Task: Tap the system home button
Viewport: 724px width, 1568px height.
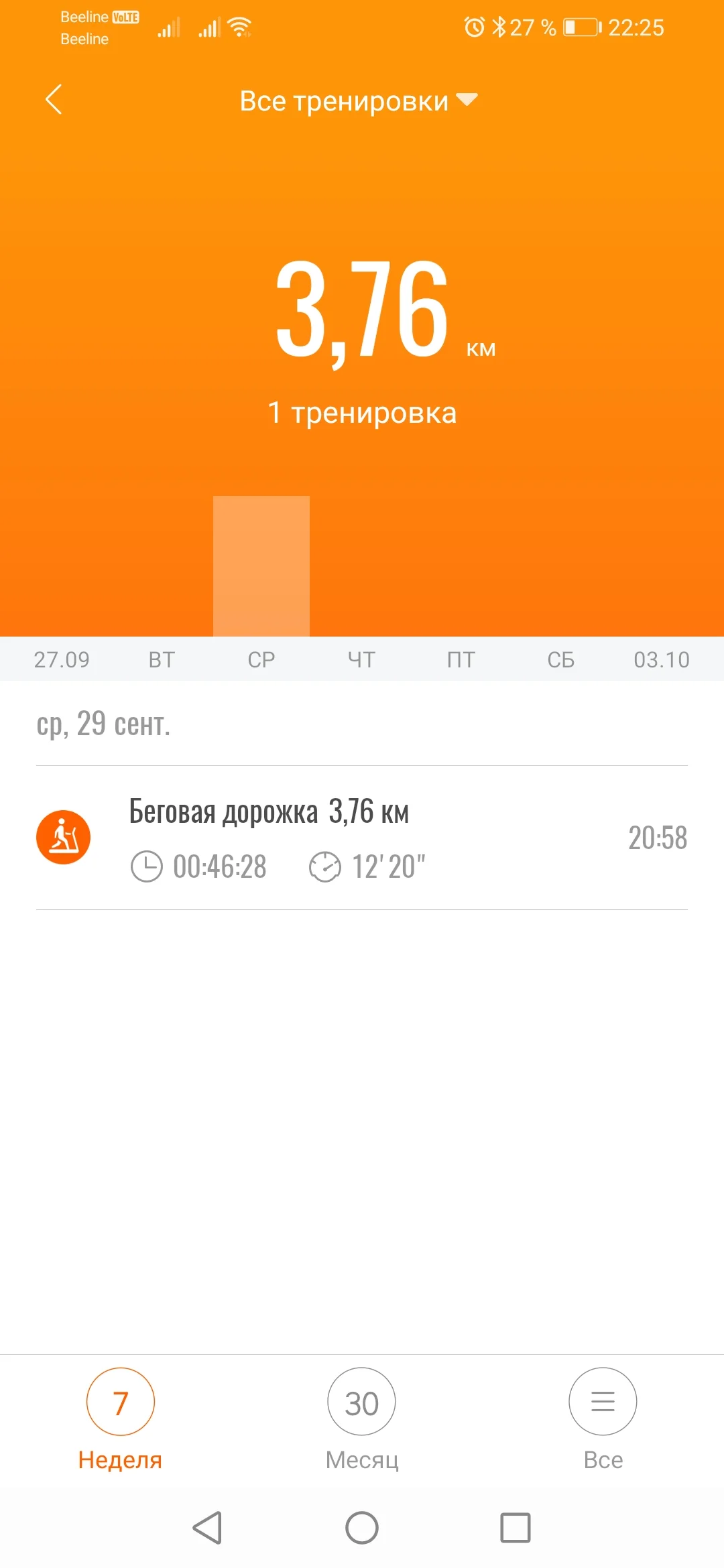Action: pos(362,1528)
